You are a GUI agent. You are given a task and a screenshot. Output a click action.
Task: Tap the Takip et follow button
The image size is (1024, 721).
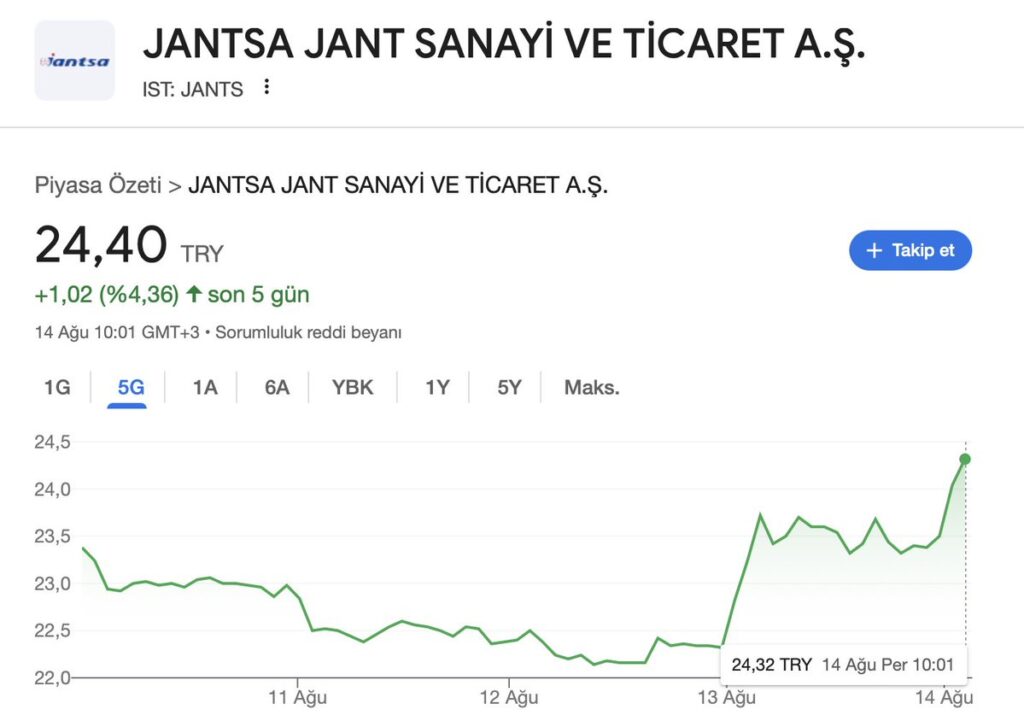point(910,250)
